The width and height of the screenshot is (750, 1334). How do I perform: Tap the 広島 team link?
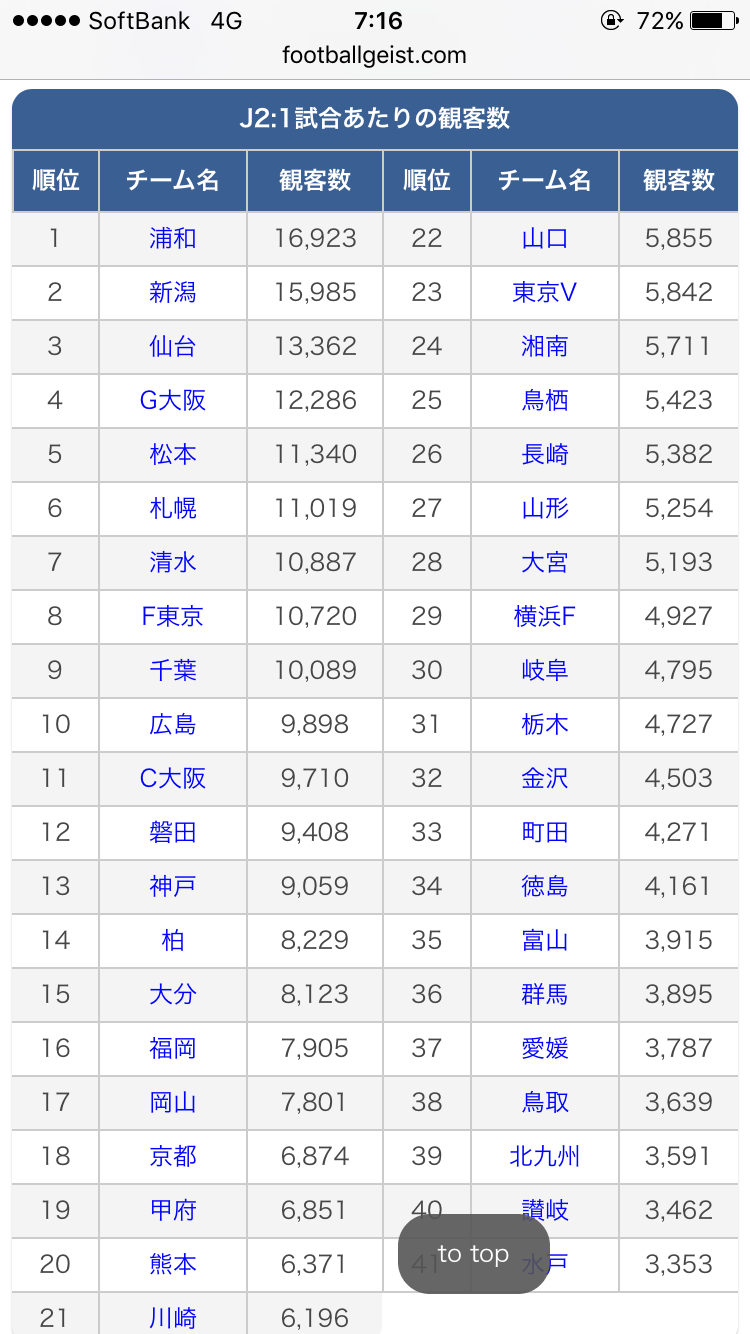tap(173, 724)
